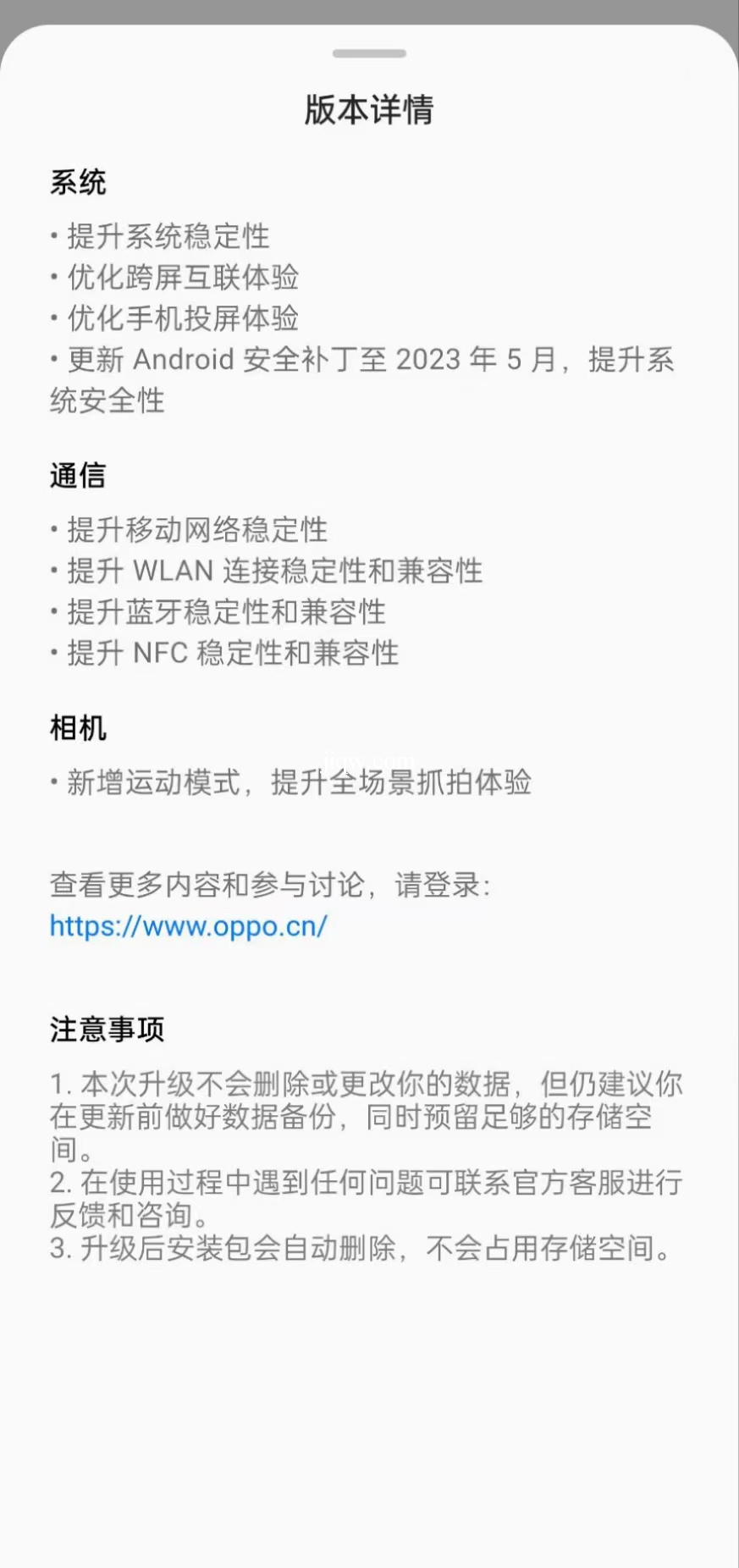739x1568 pixels.
Task: Open the https://www.oppo.cn/ link
Action: 188,926
